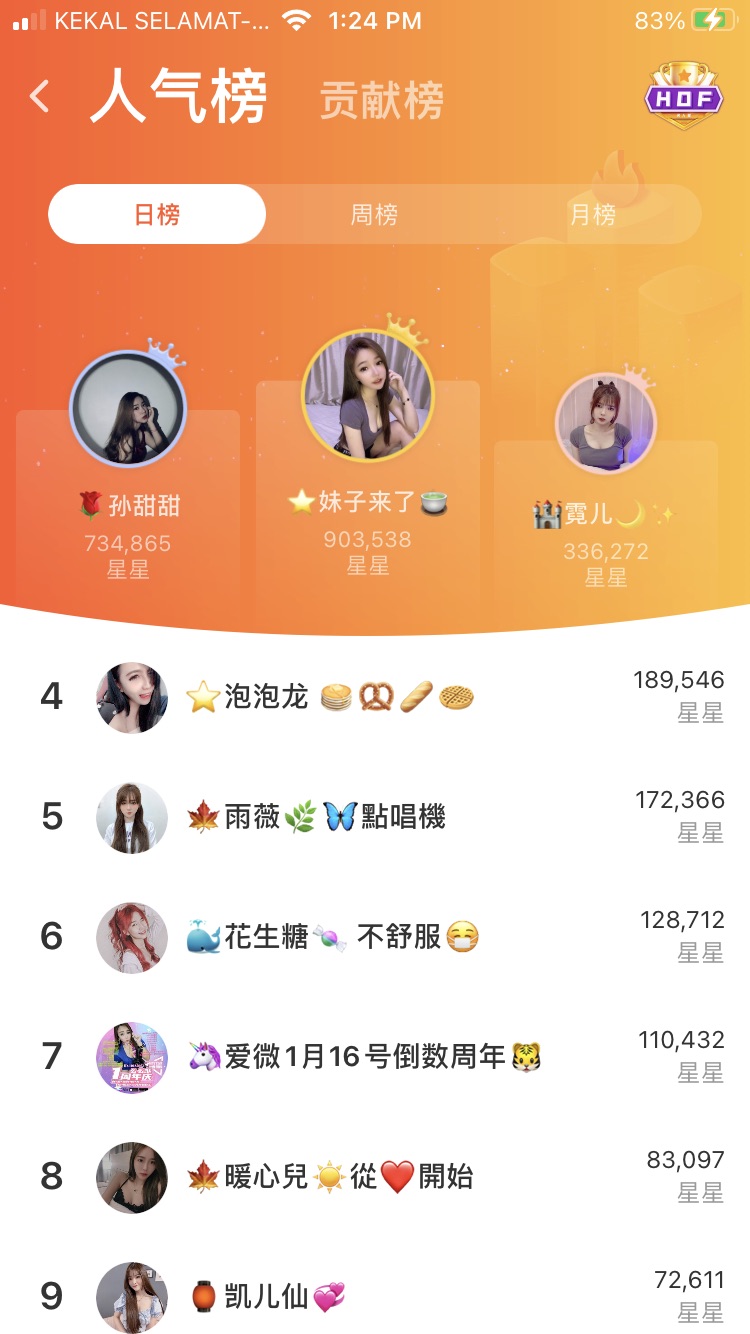750x1334 pixels.
Task: Go back using the top-left arrow
Action: click(40, 98)
